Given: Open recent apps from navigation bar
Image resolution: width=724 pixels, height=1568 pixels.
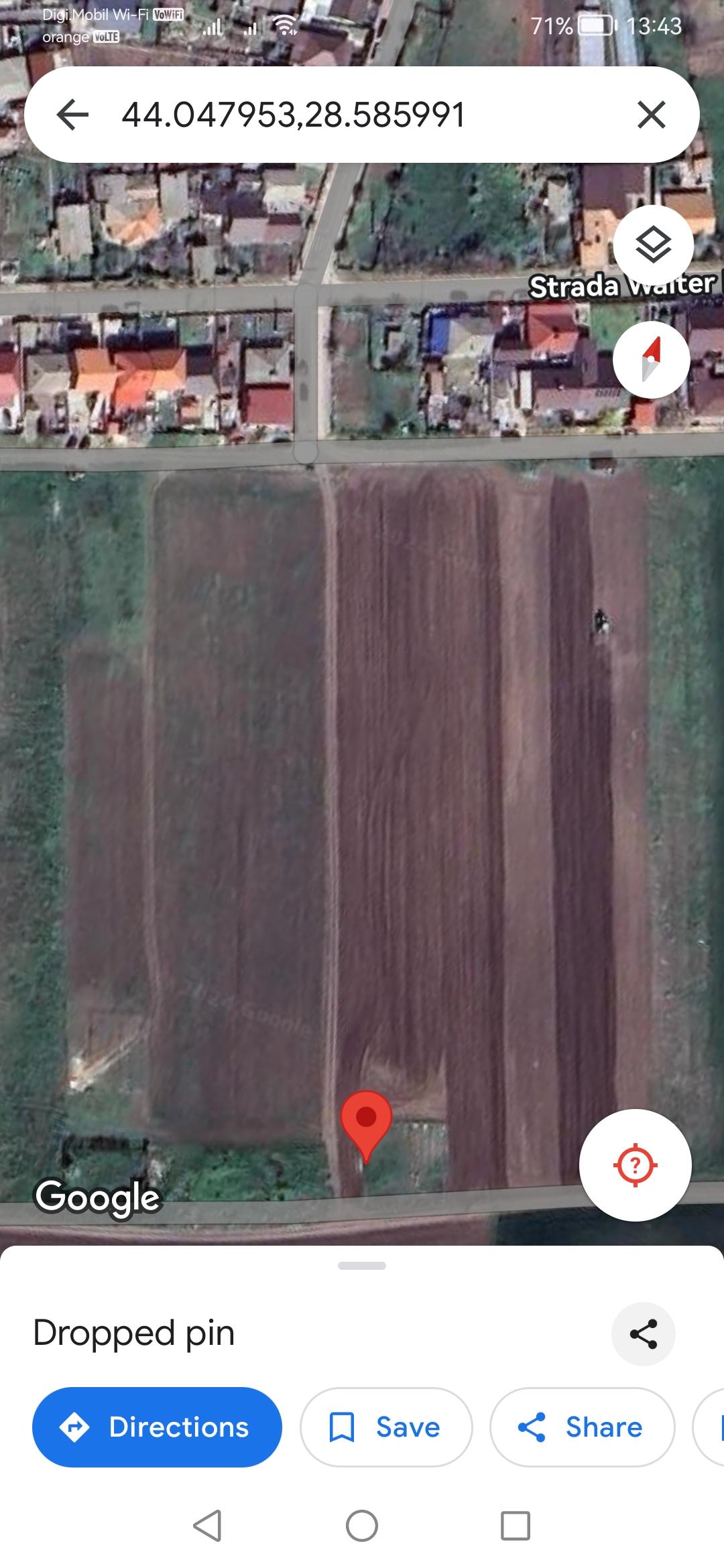Looking at the screenshot, I should click(516, 1526).
